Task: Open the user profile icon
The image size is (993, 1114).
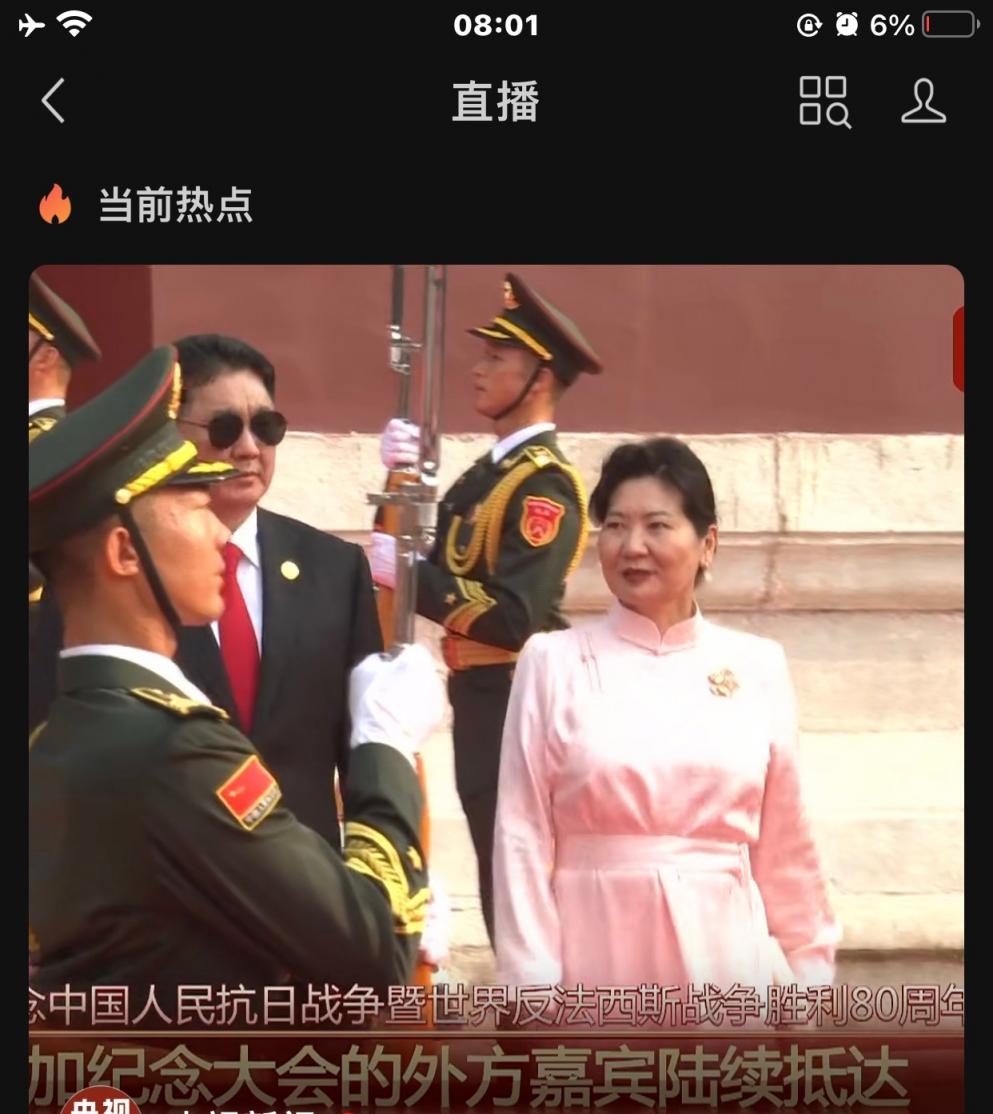Action: pyautogui.click(x=922, y=101)
